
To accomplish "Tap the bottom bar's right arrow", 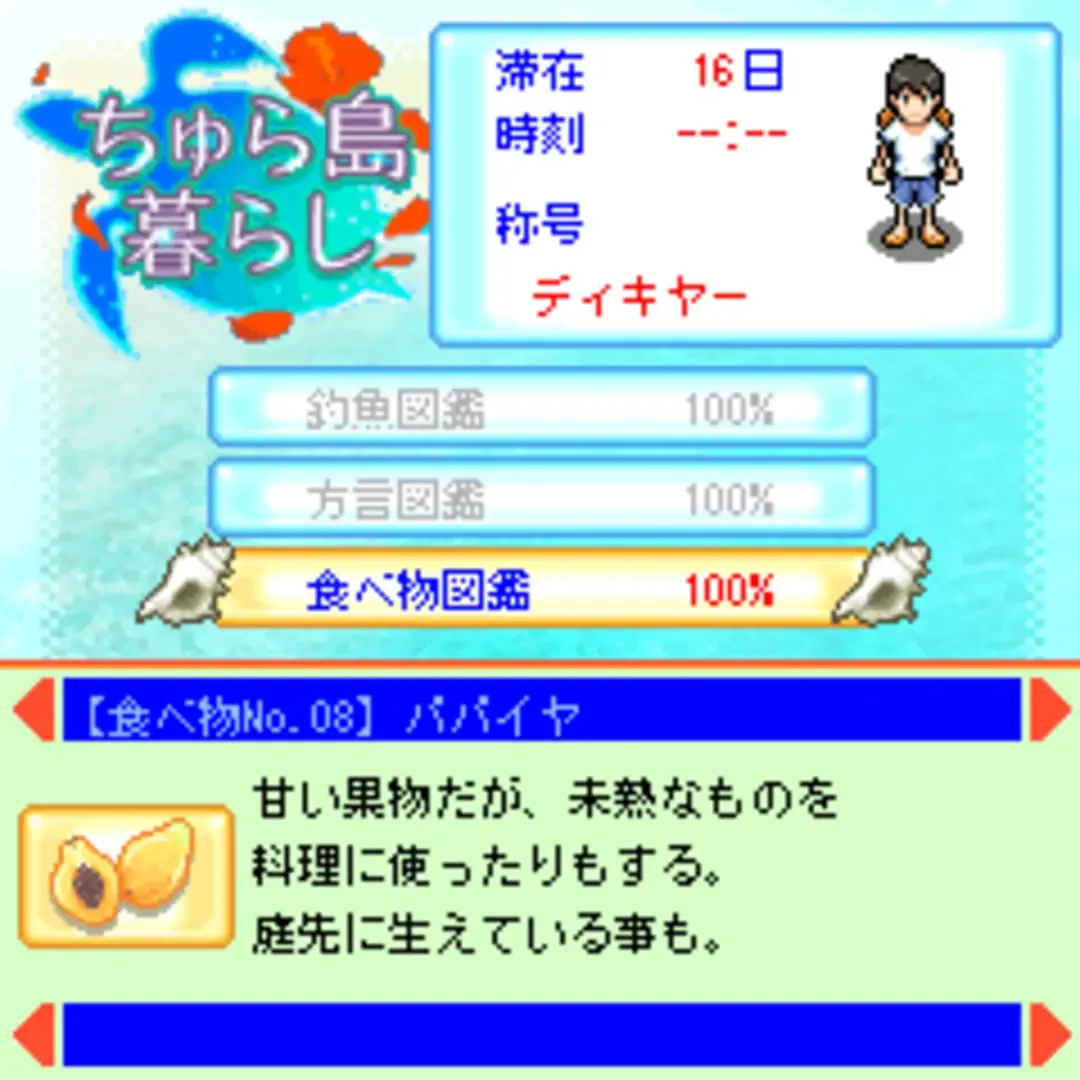I will pos(1049,1033).
